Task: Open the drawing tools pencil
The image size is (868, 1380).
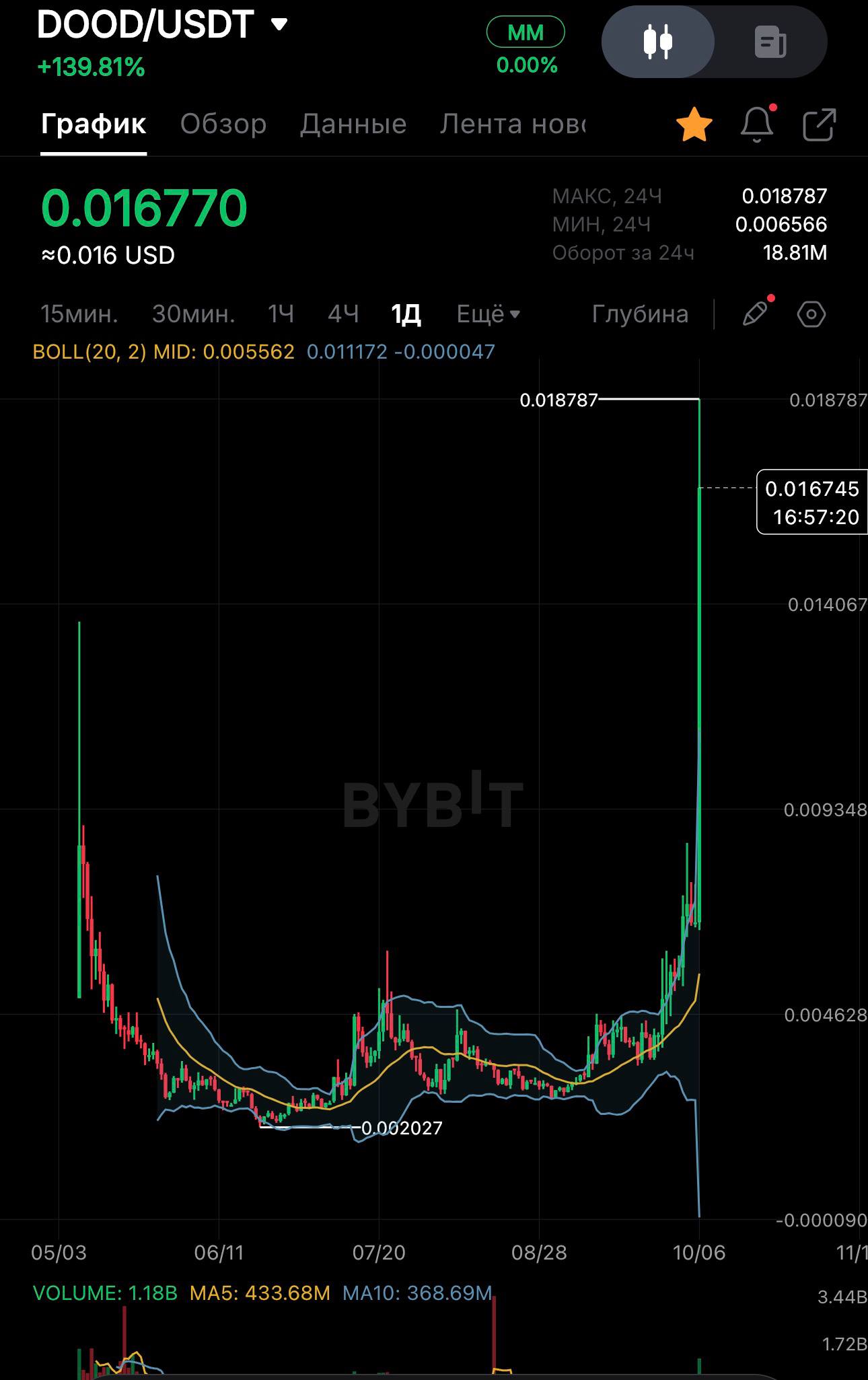Action: (755, 314)
